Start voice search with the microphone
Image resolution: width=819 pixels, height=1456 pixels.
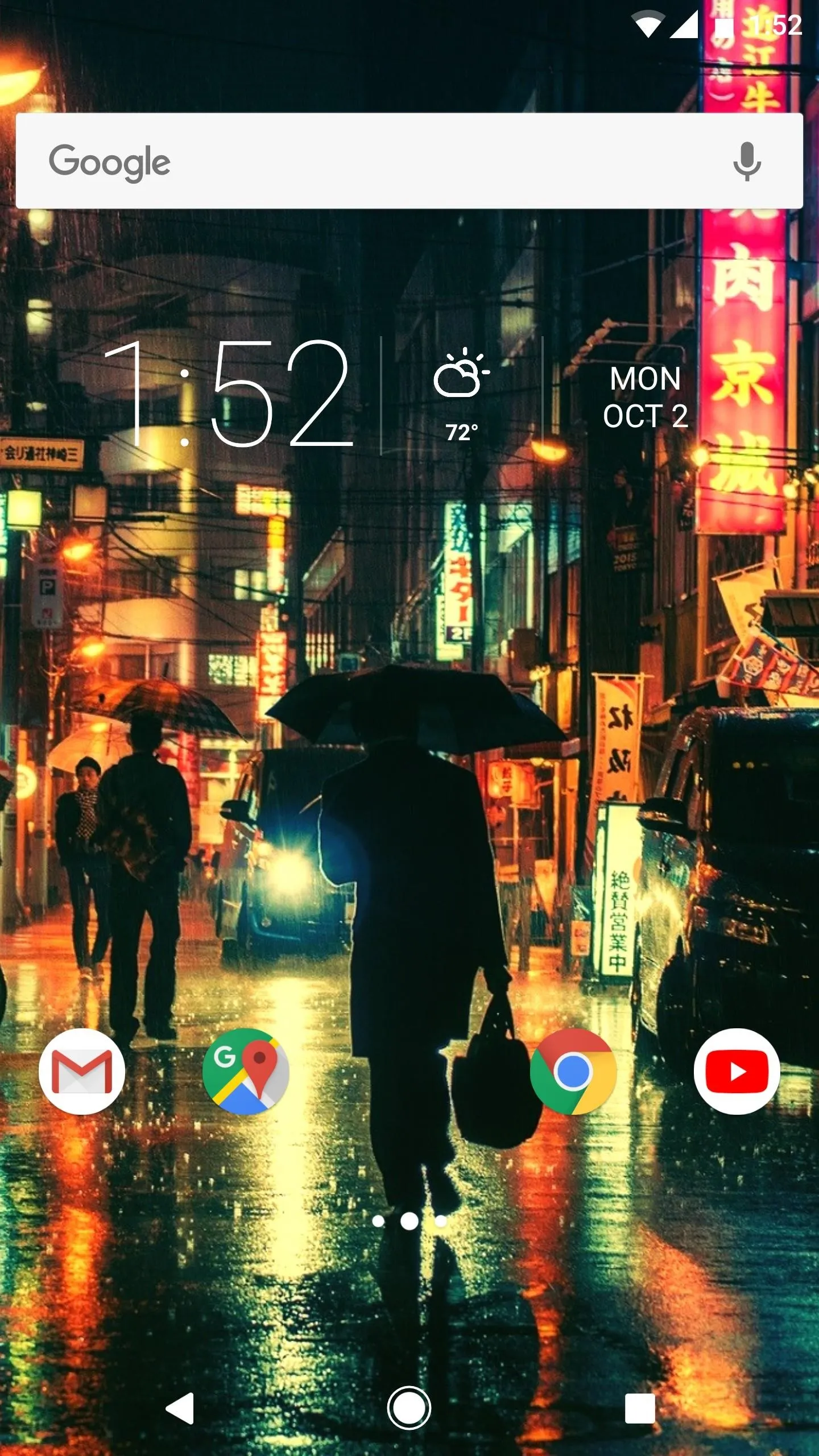[x=747, y=162]
